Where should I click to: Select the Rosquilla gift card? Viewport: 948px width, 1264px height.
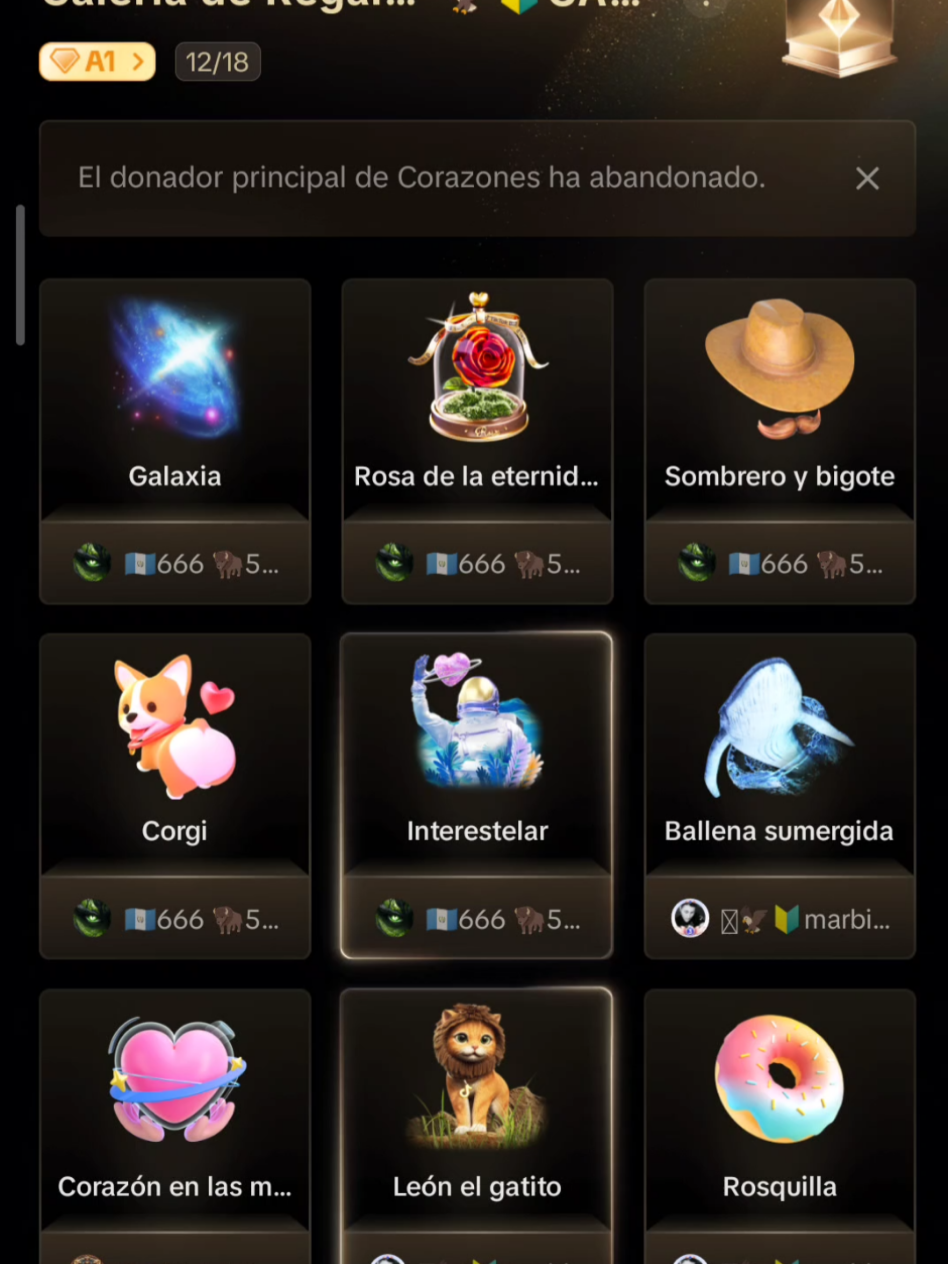tap(779, 1110)
